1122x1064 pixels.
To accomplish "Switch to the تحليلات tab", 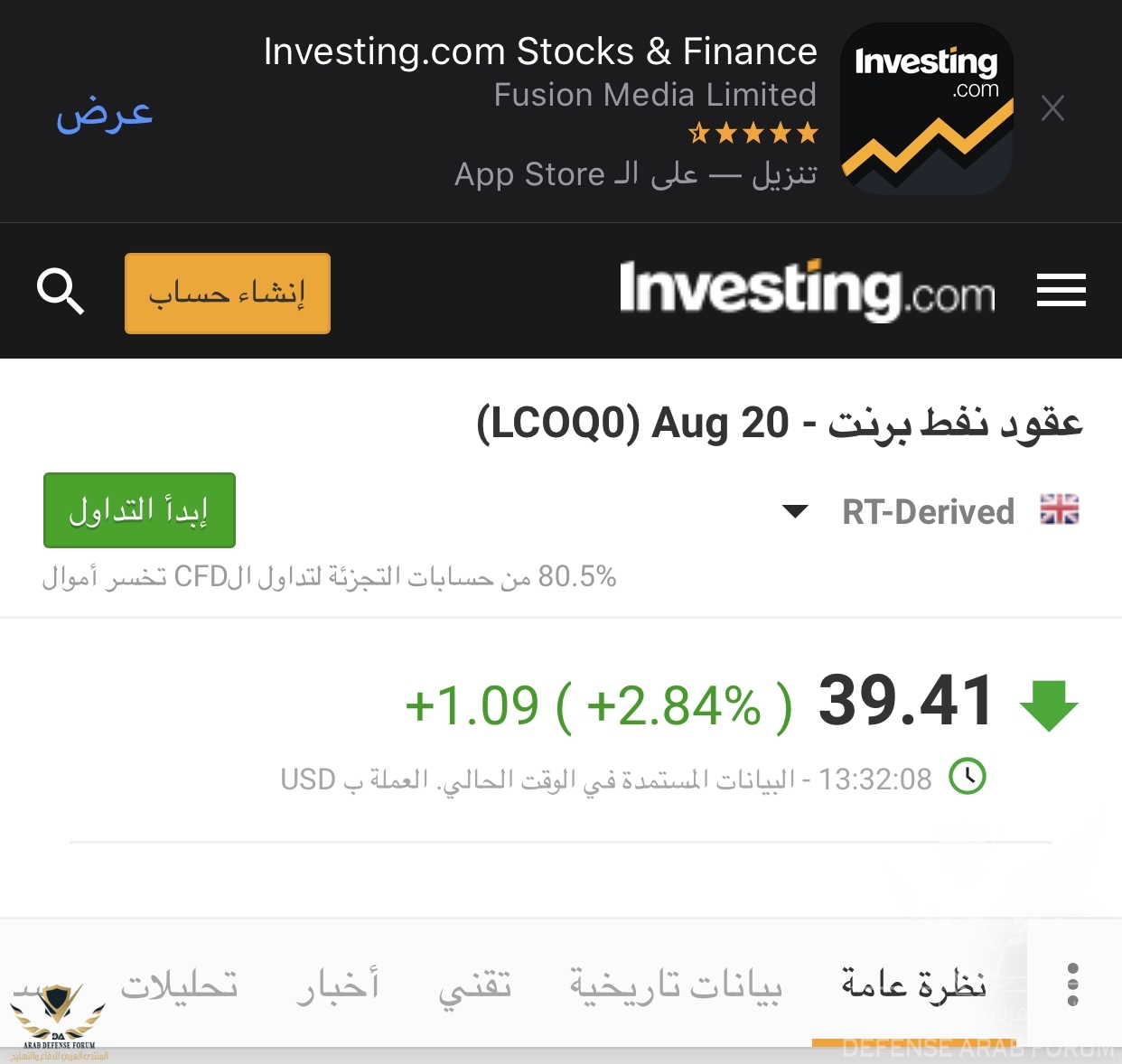I will 180,985.
